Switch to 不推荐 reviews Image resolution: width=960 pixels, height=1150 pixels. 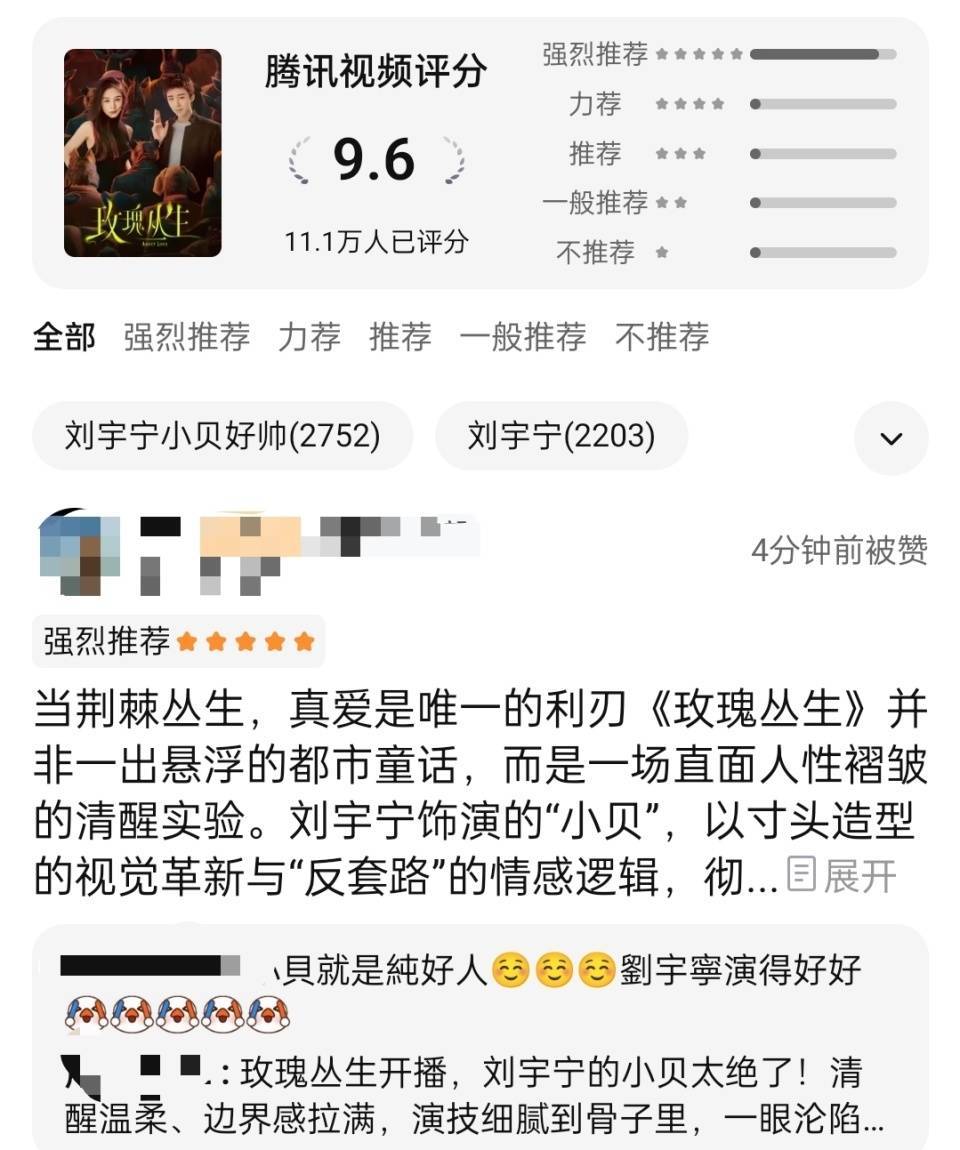pos(662,337)
